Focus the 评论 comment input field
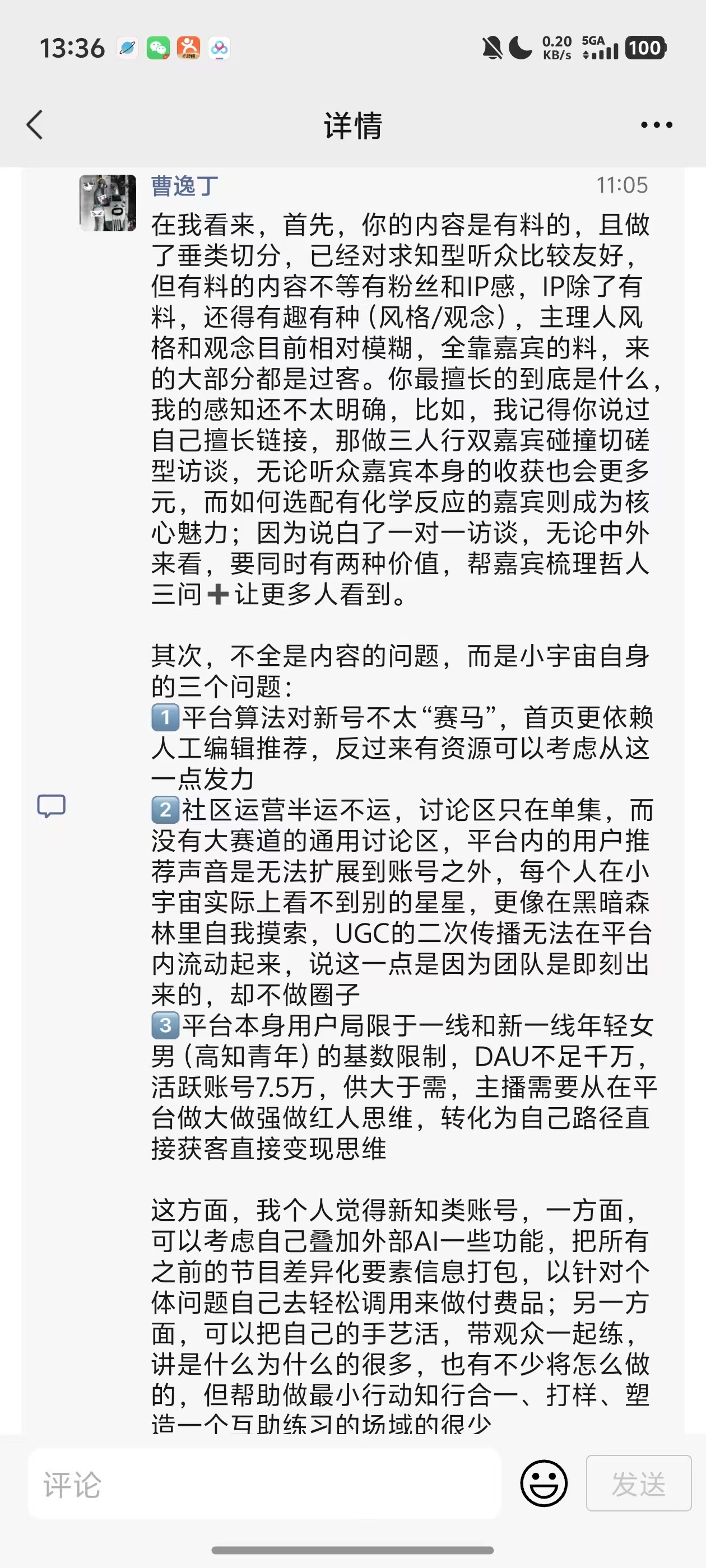This screenshot has height=1568, width=706. click(265, 1484)
